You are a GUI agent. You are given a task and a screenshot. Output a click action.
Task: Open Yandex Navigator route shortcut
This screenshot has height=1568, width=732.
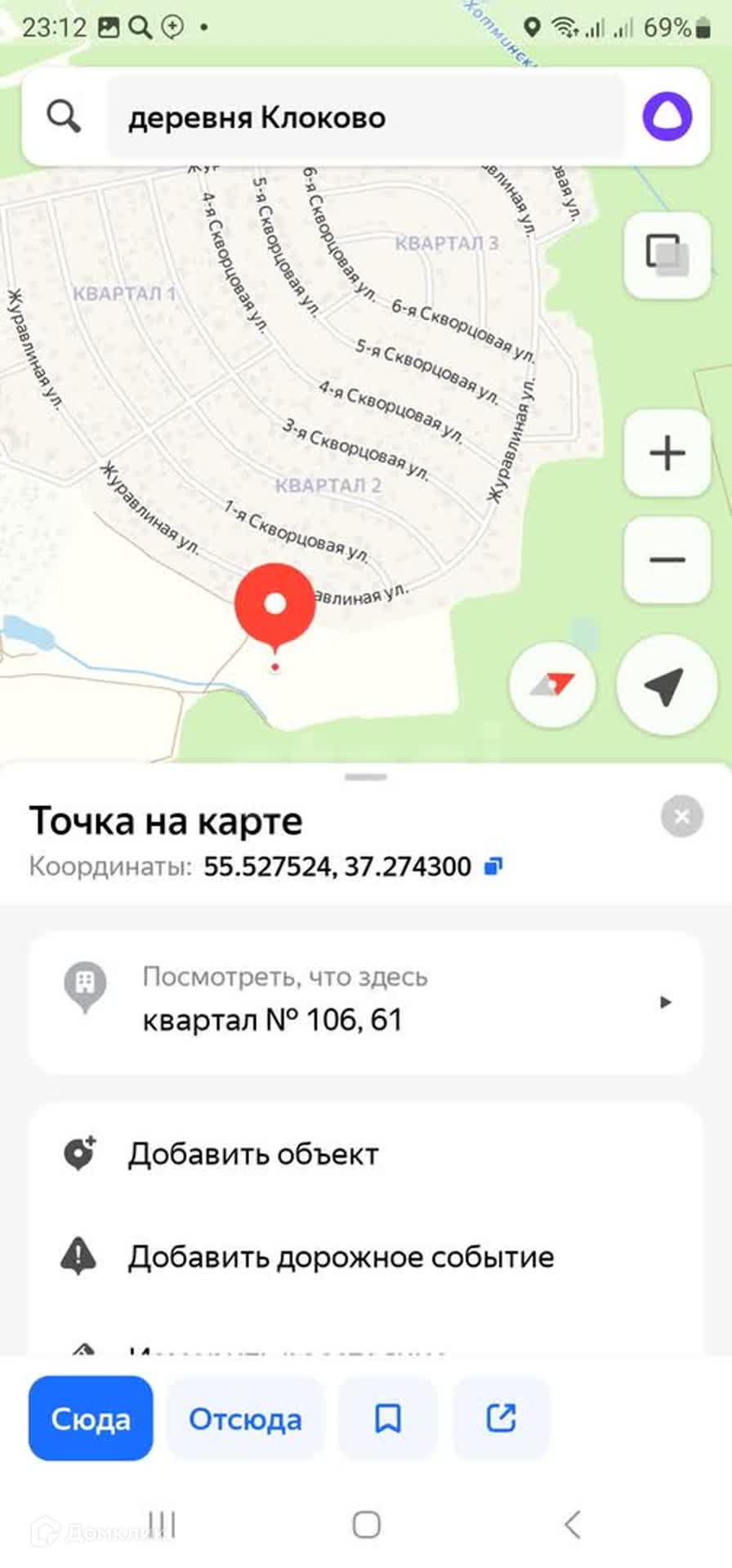552,684
